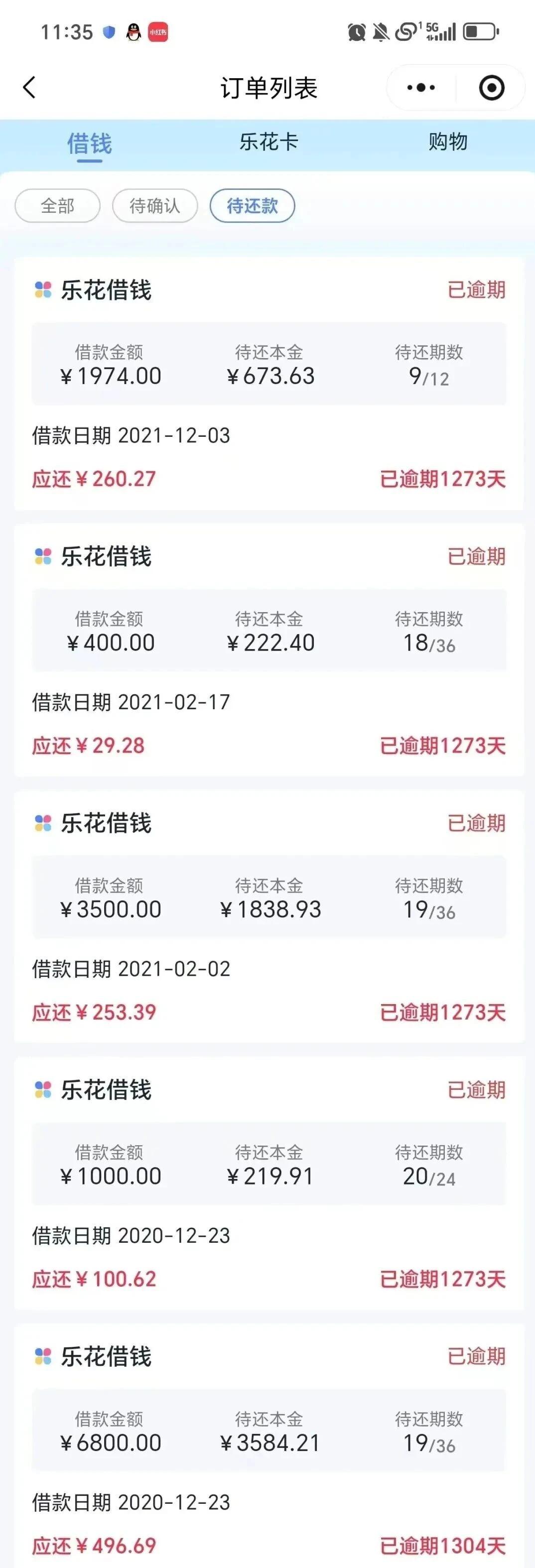Select the 全部 filter chip
This screenshot has width=535, height=1568.
click(x=57, y=206)
